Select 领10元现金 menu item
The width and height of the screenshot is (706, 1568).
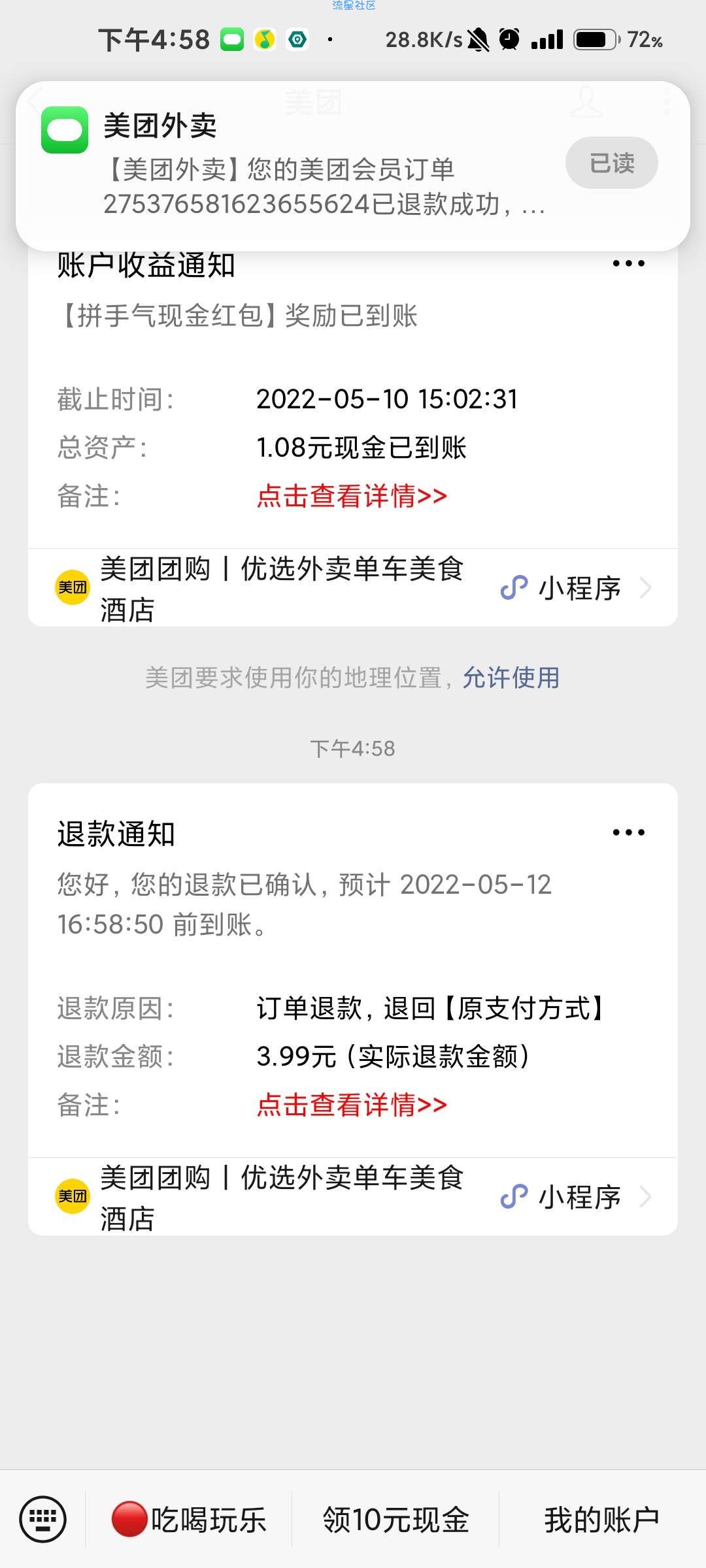395,1519
